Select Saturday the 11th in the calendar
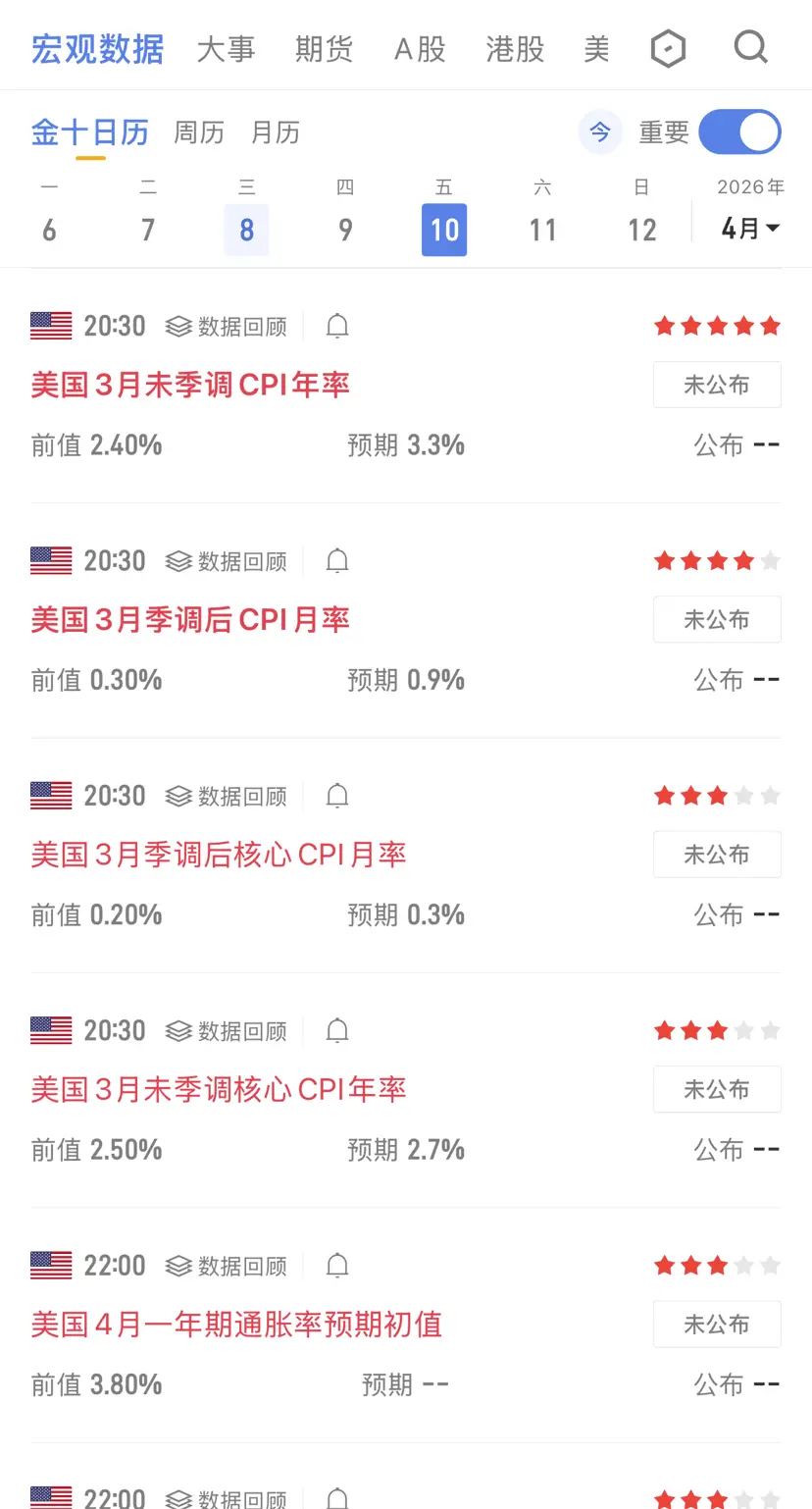This screenshot has width=812, height=1509. tap(542, 230)
